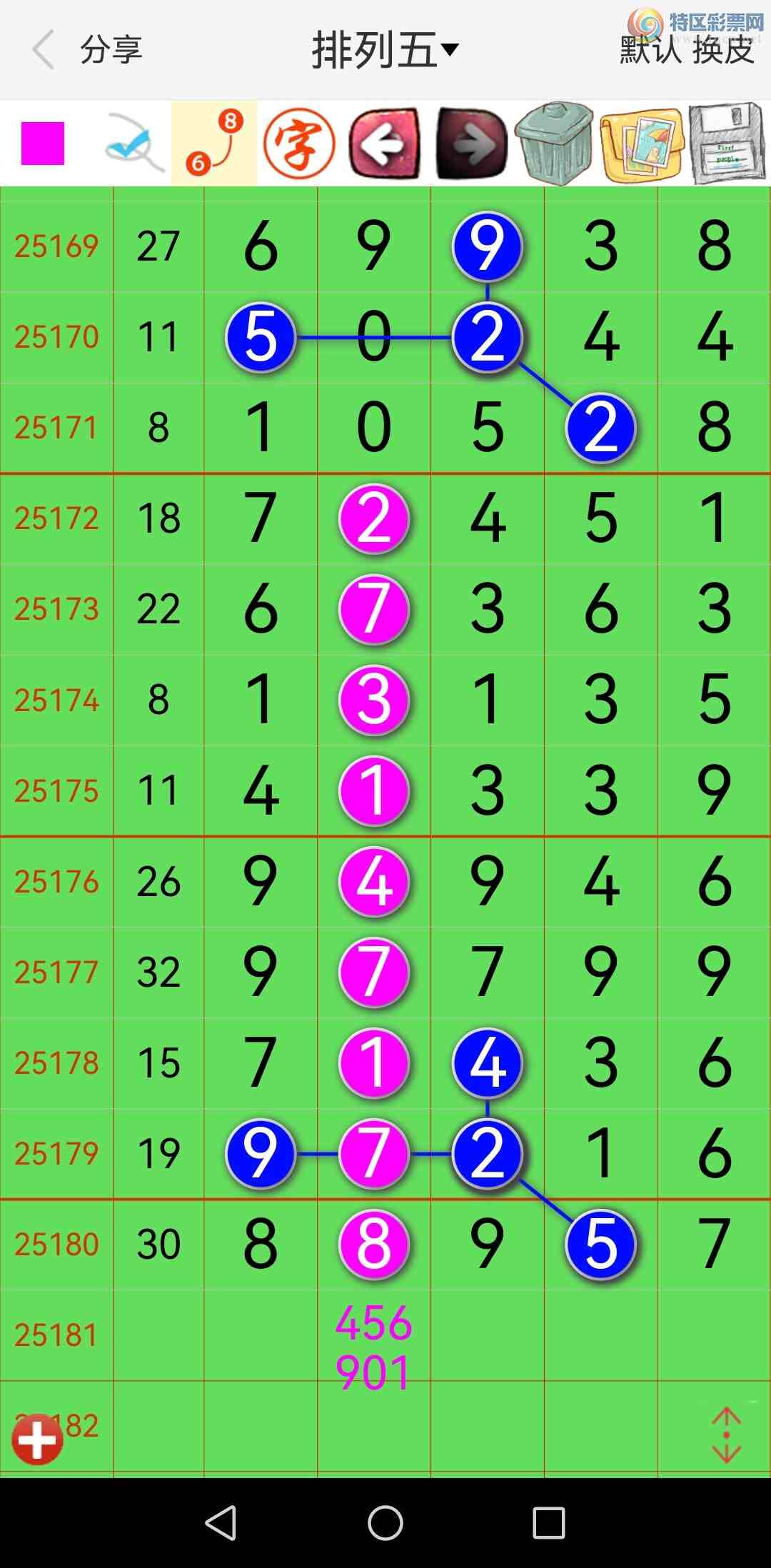Go back using the top-left arrow
The width and height of the screenshot is (771, 1568).
pos(44,50)
